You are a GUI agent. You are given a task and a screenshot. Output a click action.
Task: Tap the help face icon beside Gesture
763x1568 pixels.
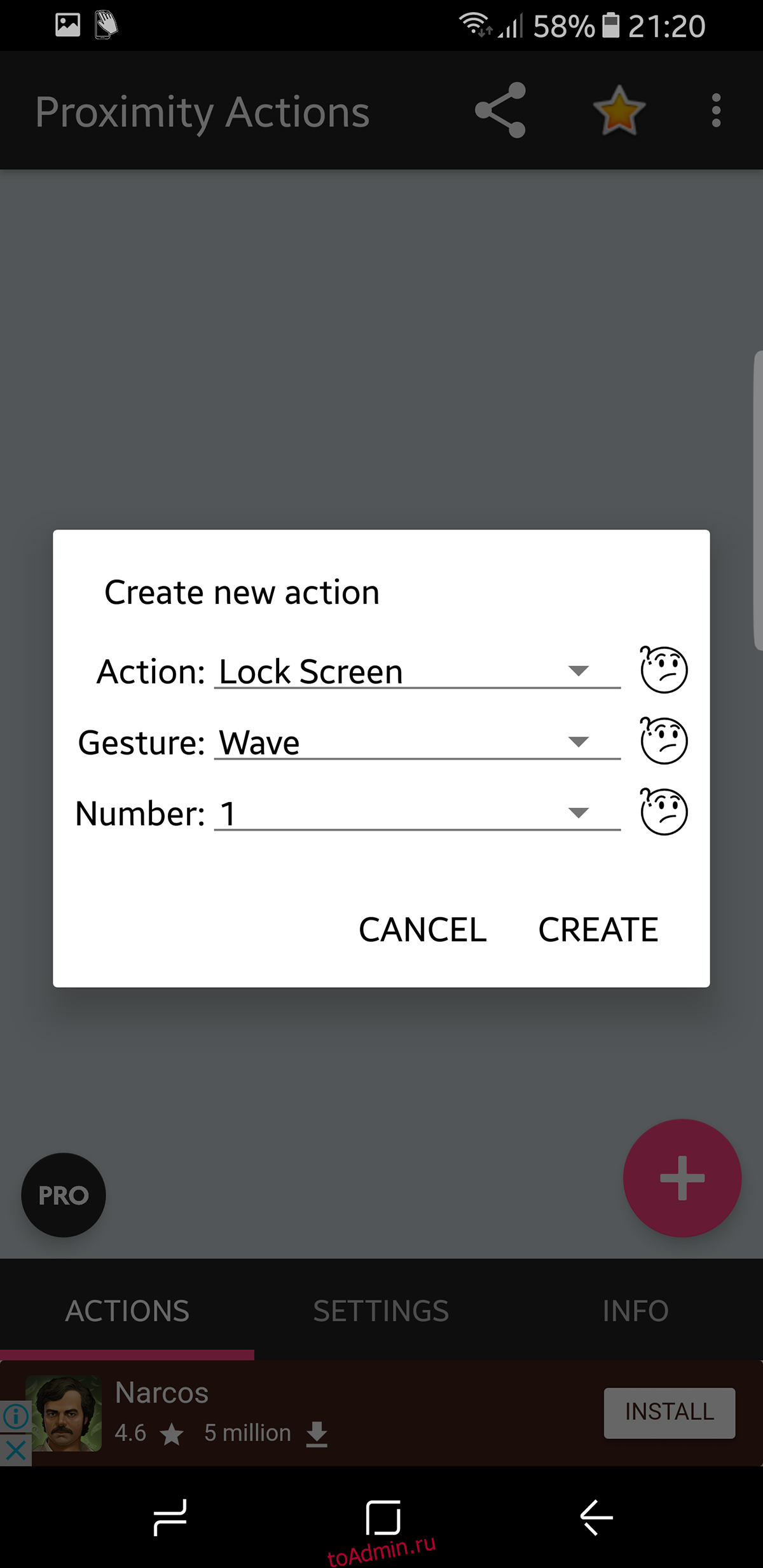coord(663,741)
